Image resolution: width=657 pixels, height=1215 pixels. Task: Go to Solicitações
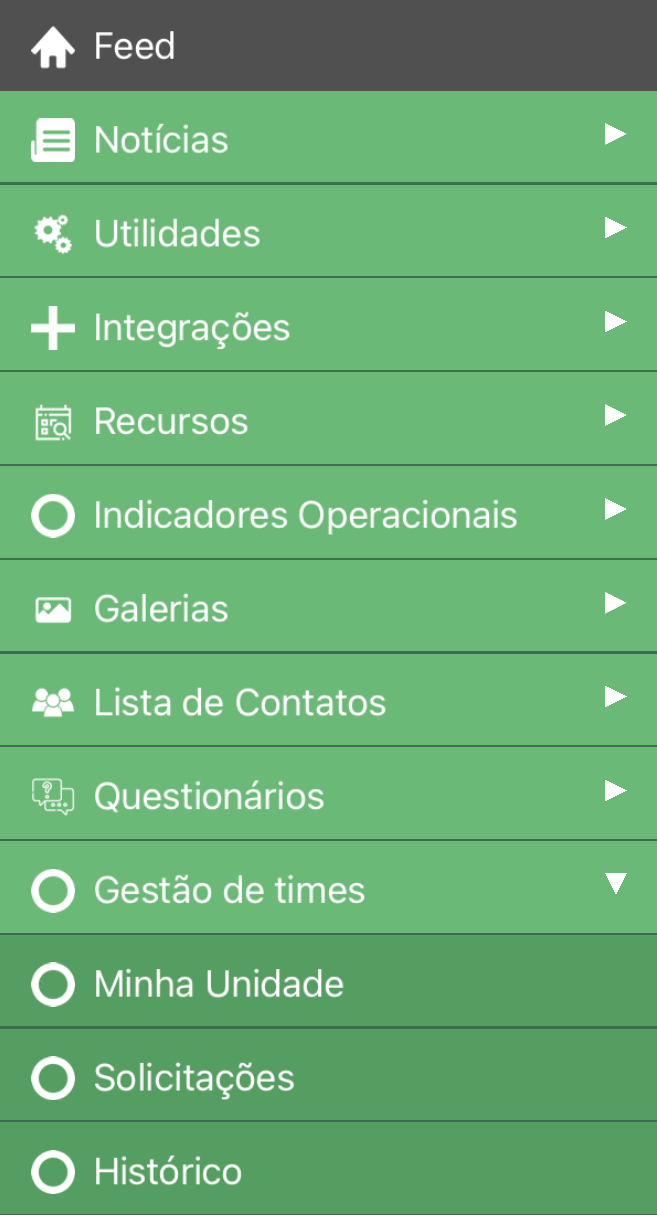(194, 1078)
